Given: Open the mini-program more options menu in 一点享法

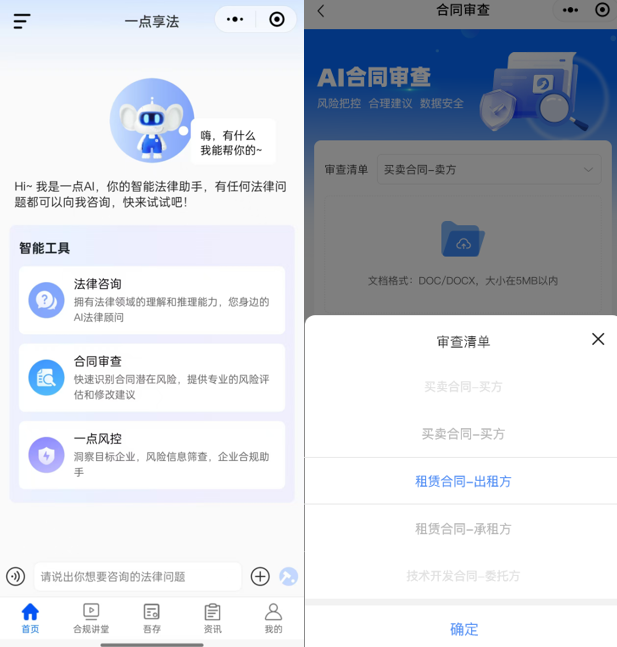Looking at the screenshot, I should click(235, 19).
